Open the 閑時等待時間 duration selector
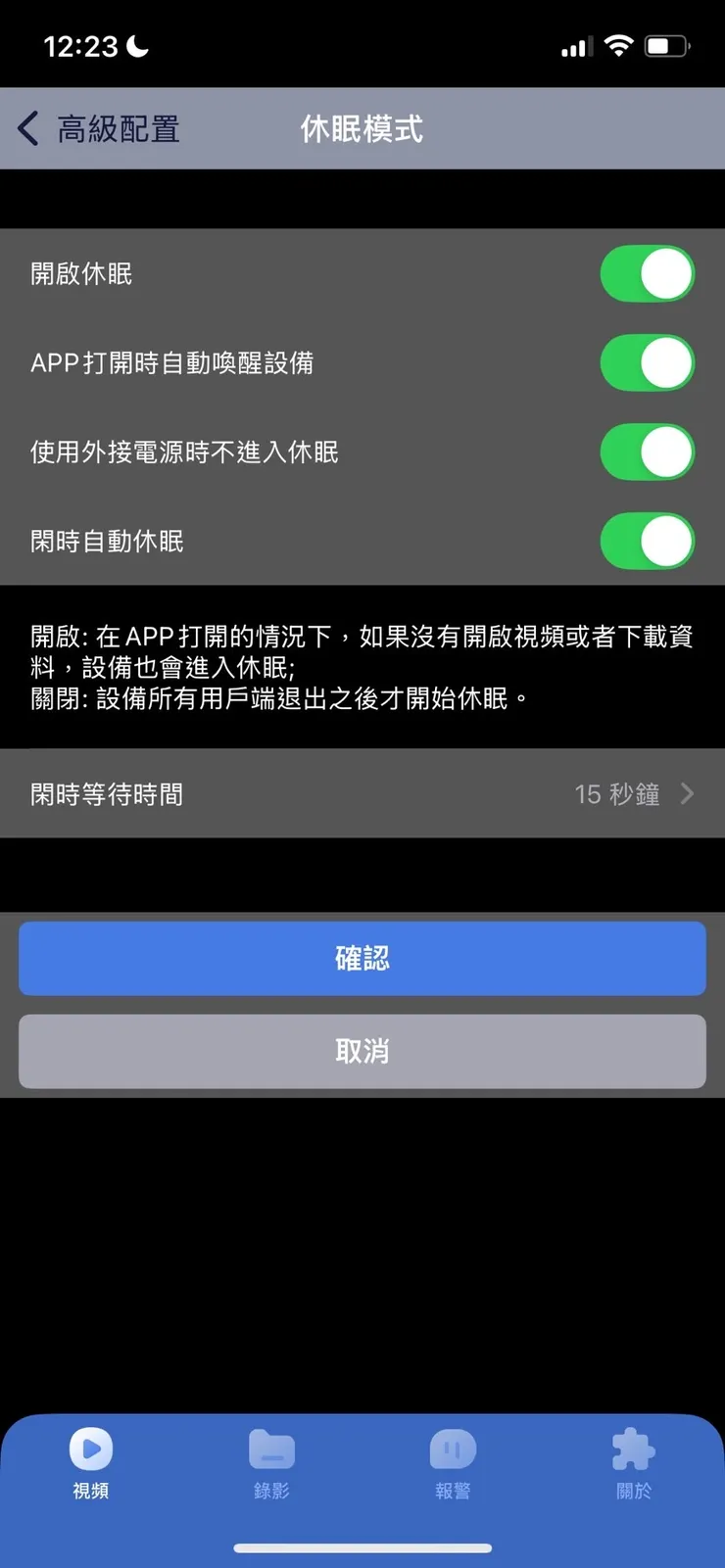This screenshot has width=725, height=1568. point(362,794)
